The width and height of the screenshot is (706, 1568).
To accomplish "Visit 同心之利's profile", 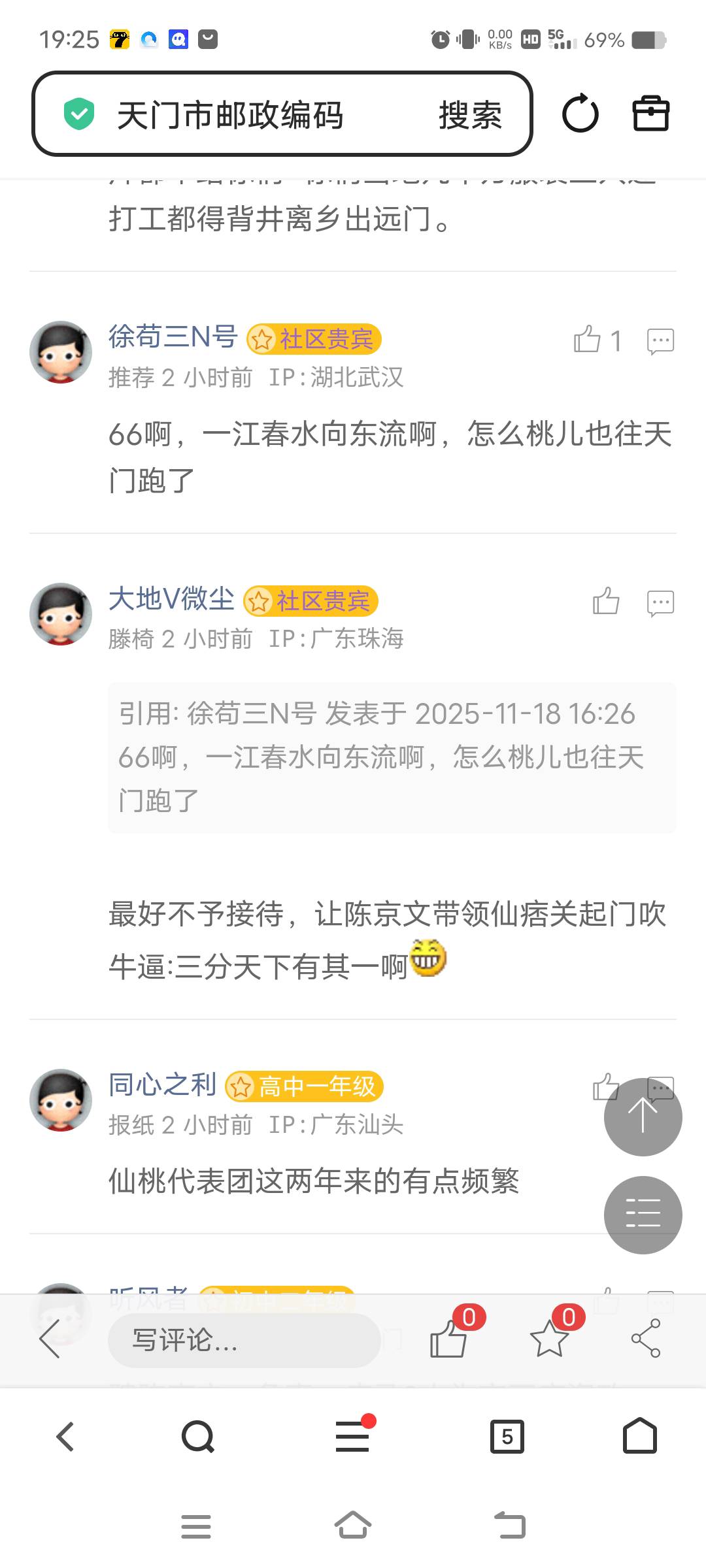I will pos(162,1085).
